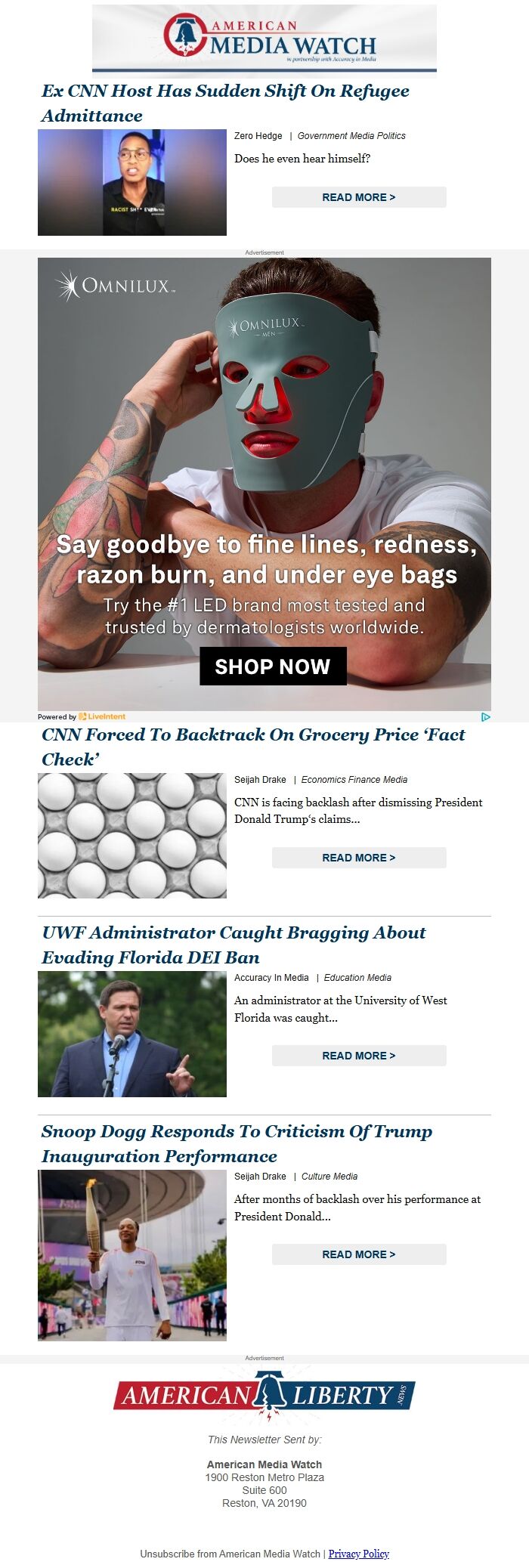Unsubscribe from American Media Watch
Image resolution: width=529 pixels, height=1568 pixels.
(230, 1554)
